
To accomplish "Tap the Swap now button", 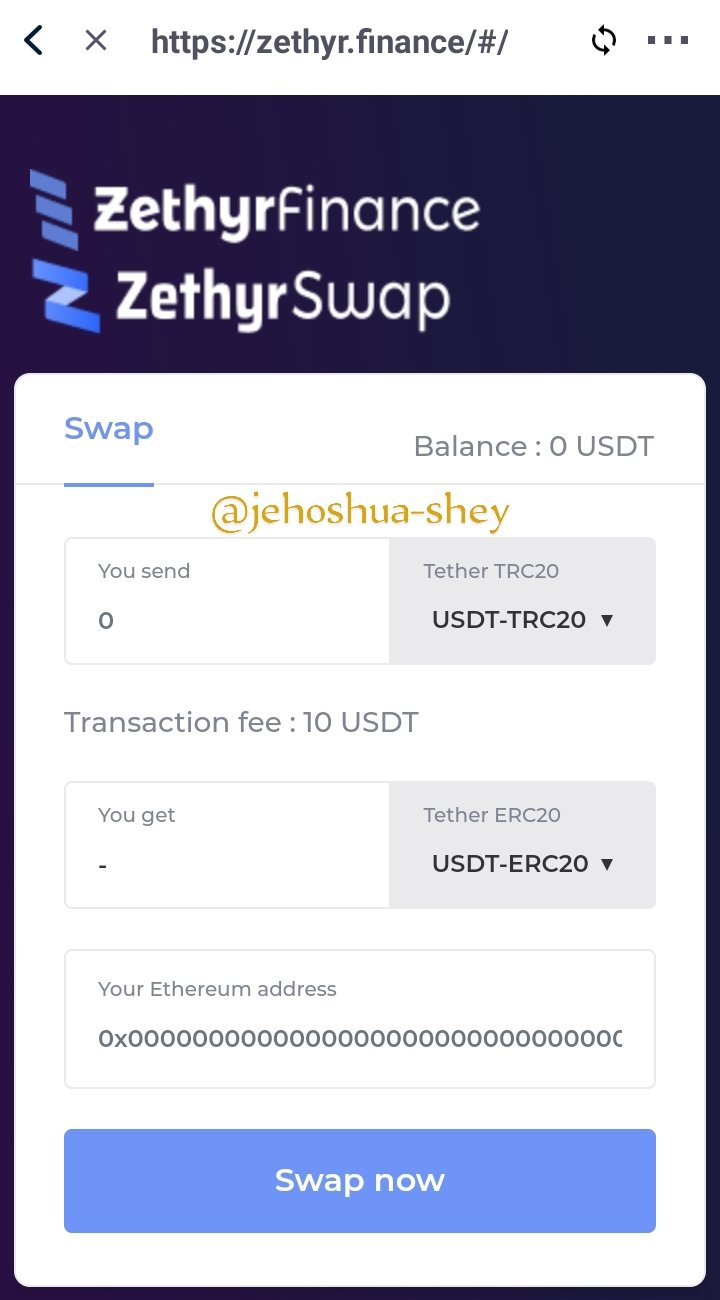I will point(360,1181).
